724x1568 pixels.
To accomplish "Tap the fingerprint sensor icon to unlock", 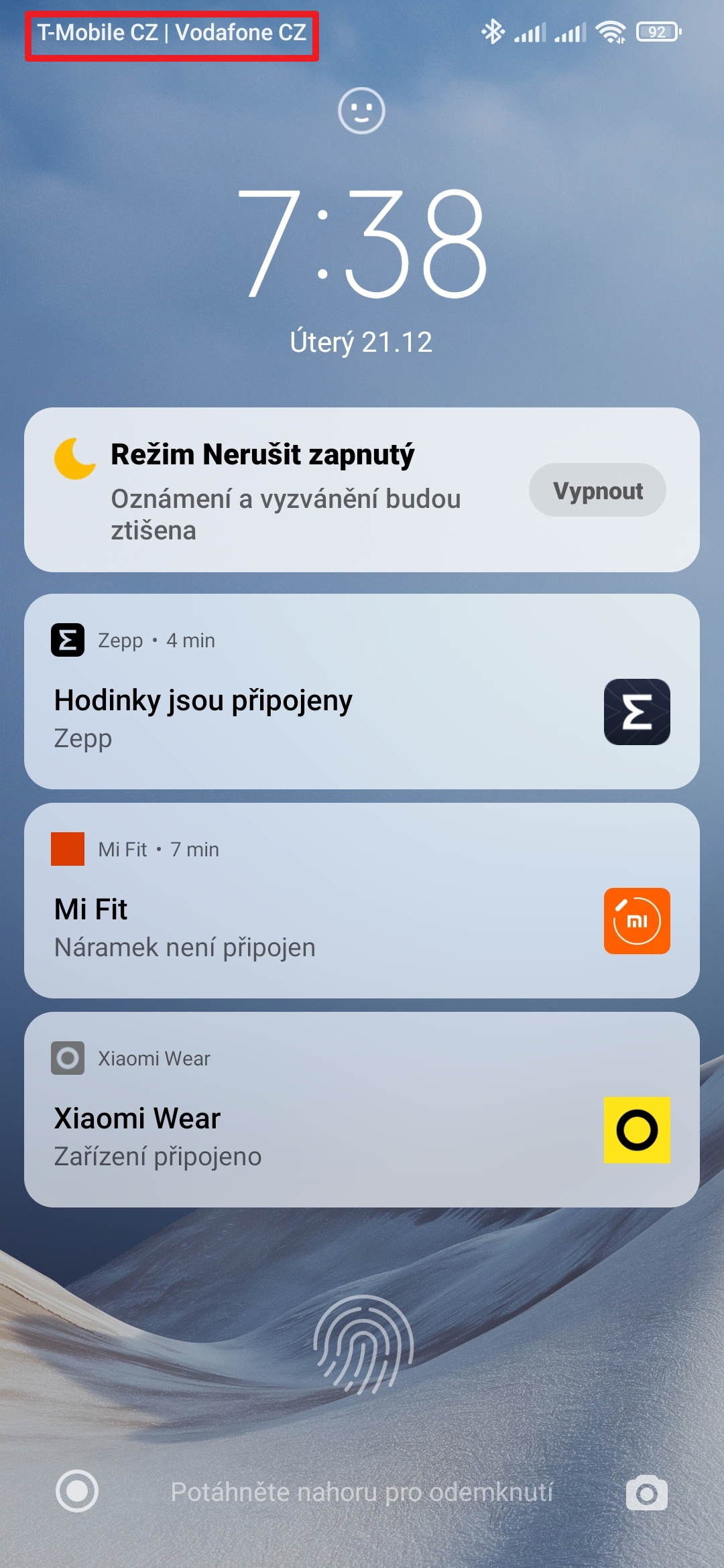I will pos(363,1344).
